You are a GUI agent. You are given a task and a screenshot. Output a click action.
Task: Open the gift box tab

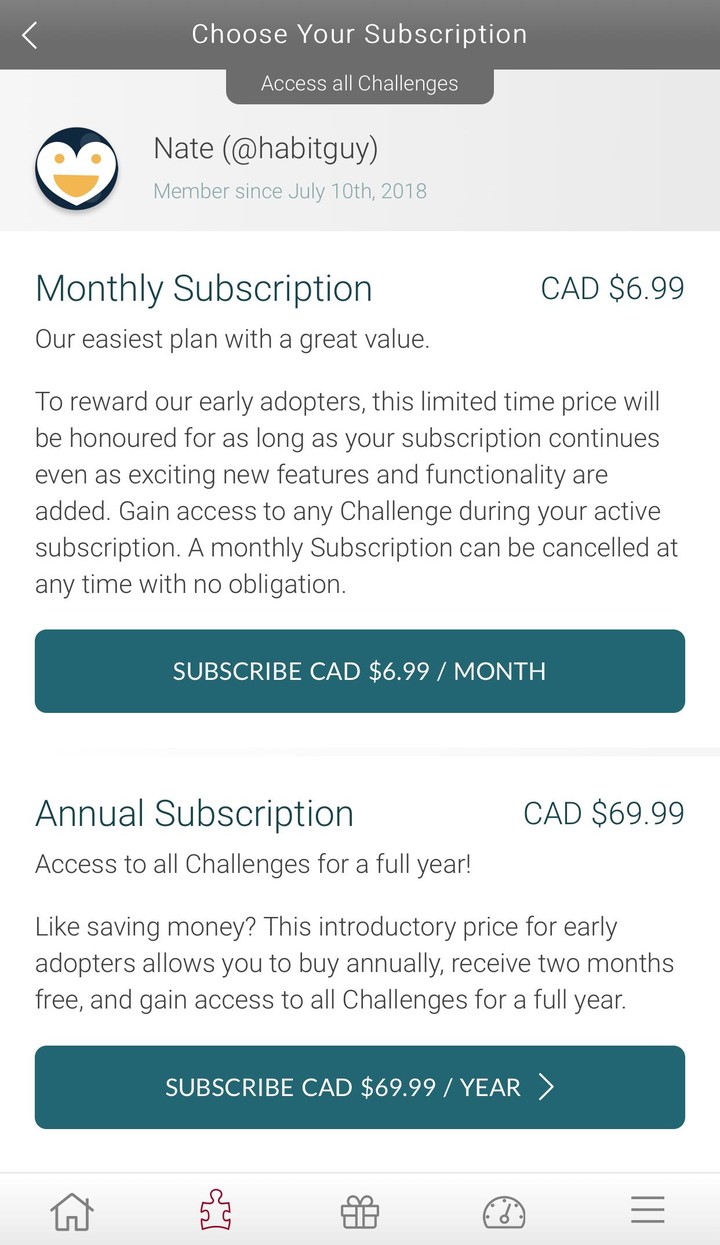click(x=360, y=1211)
